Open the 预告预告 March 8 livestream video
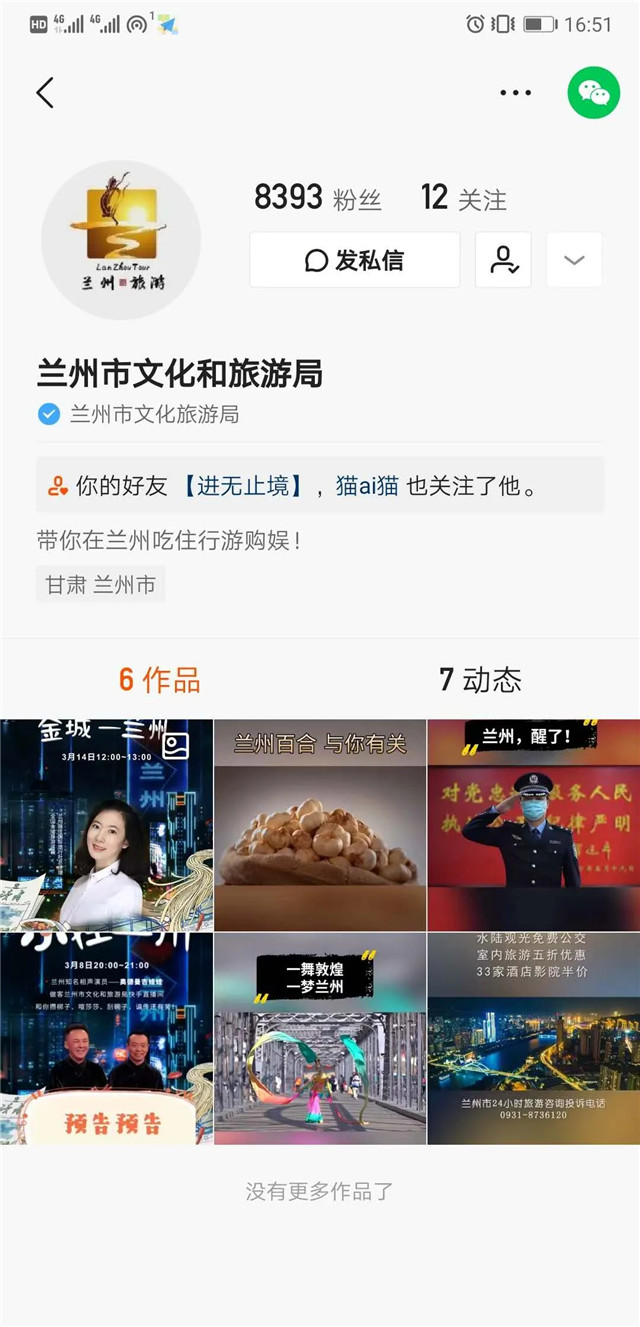 tap(106, 1038)
